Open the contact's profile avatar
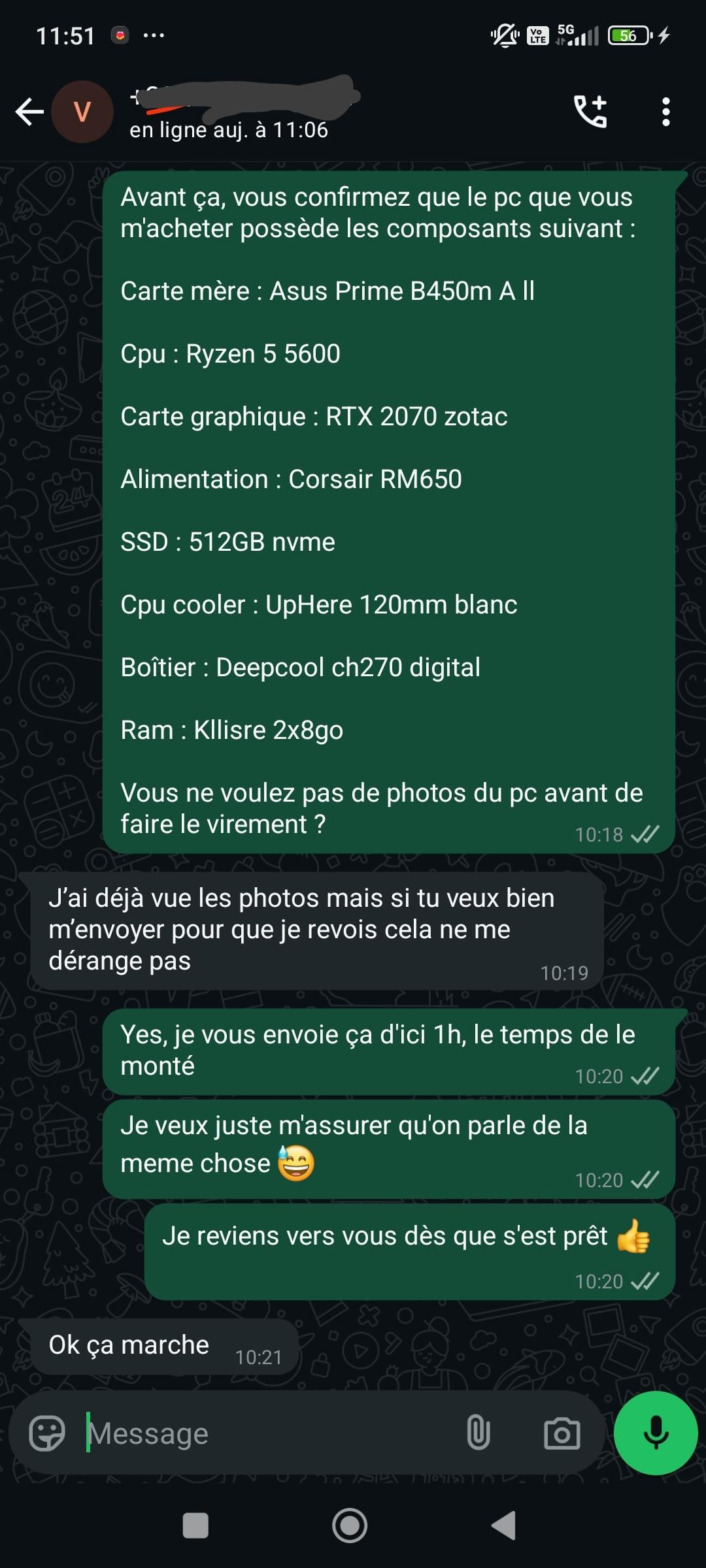 (x=82, y=112)
